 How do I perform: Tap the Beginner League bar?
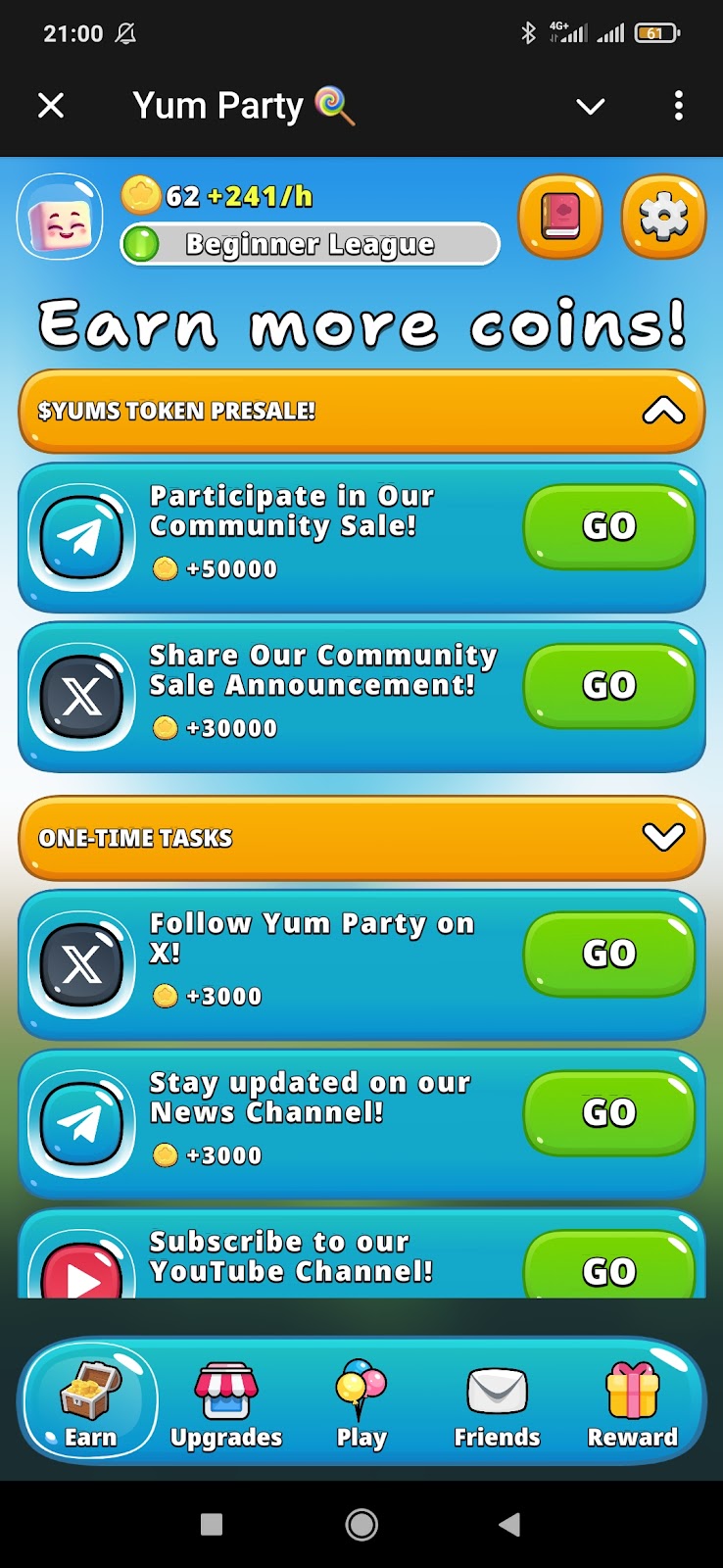click(310, 244)
